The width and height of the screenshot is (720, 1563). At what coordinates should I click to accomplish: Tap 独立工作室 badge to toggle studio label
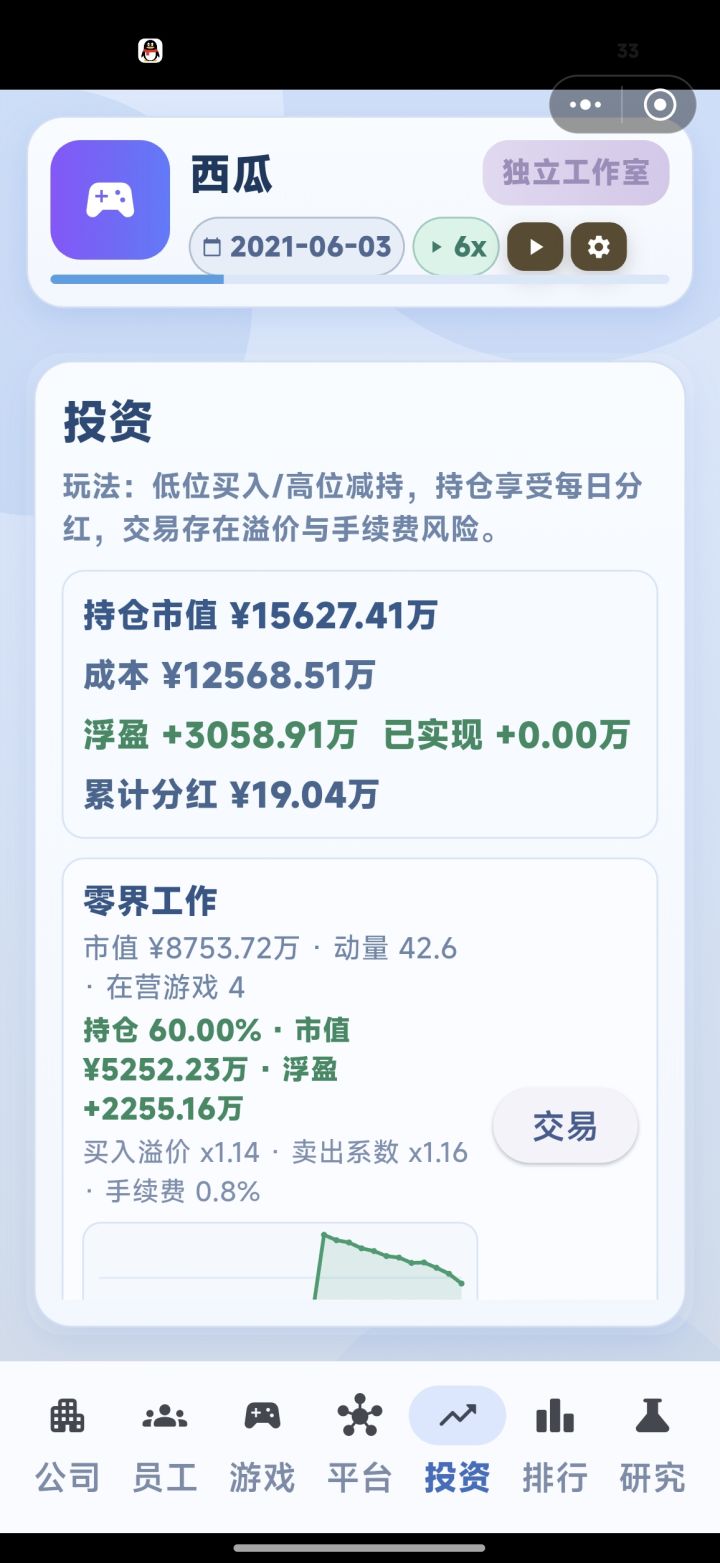click(x=575, y=172)
